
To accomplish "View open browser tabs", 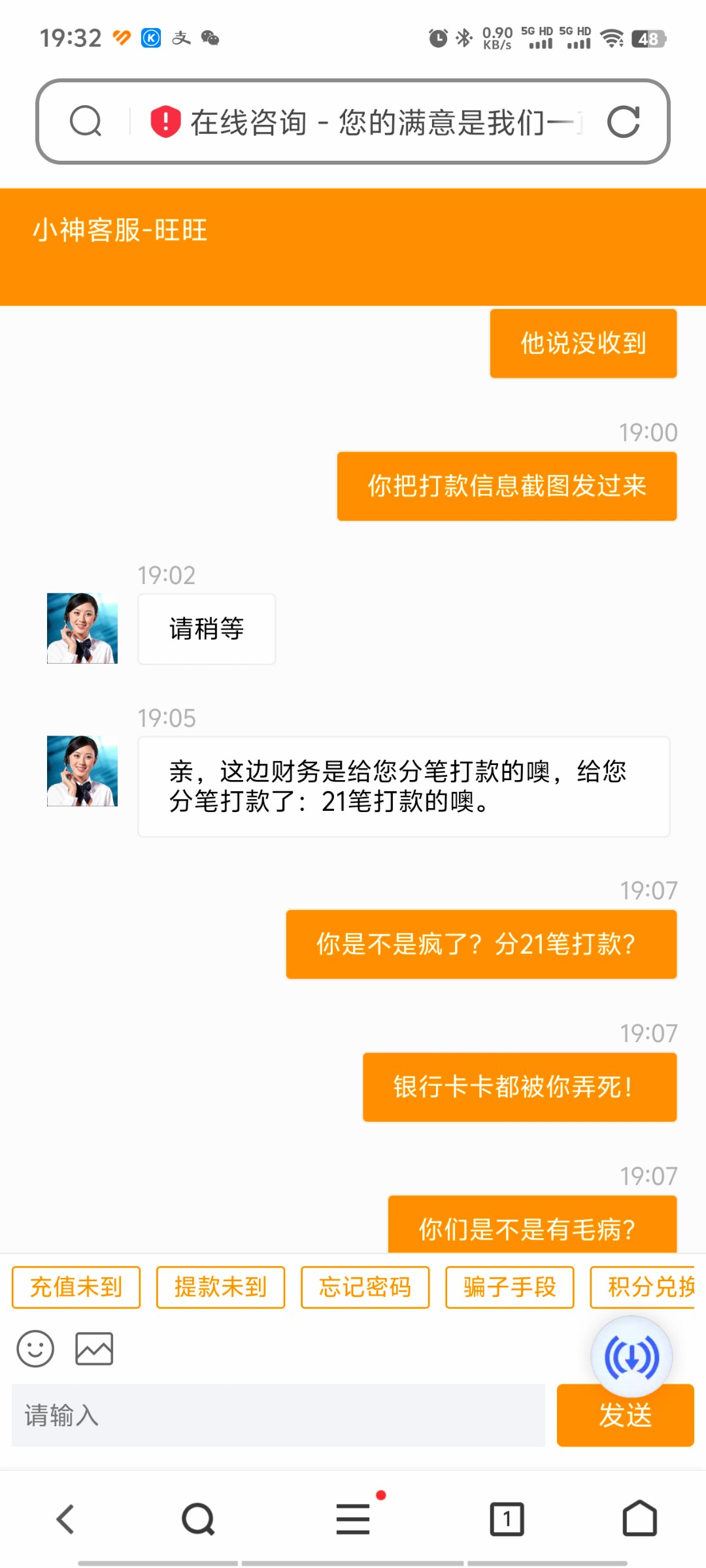I will coord(507,1519).
